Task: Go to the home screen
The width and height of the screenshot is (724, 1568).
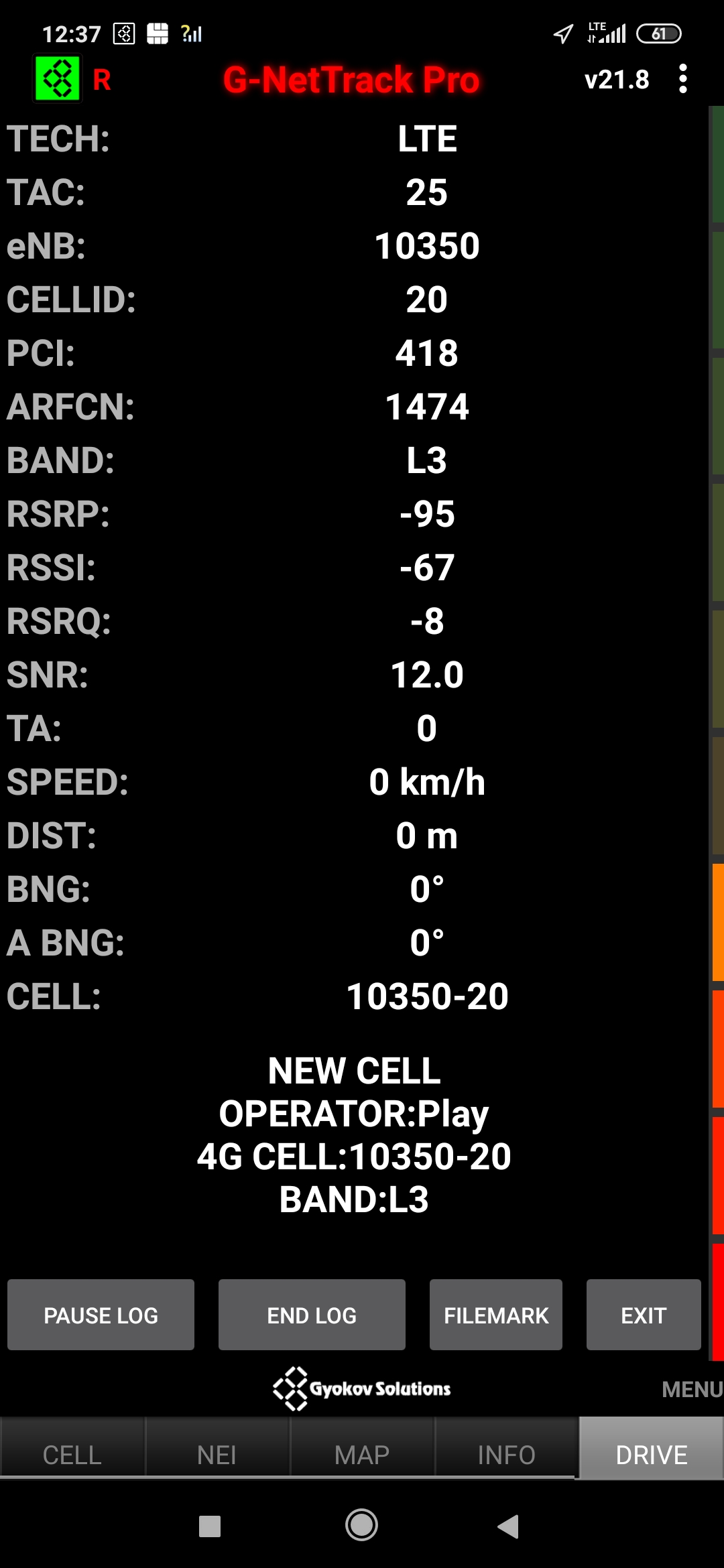Action: click(361, 1526)
